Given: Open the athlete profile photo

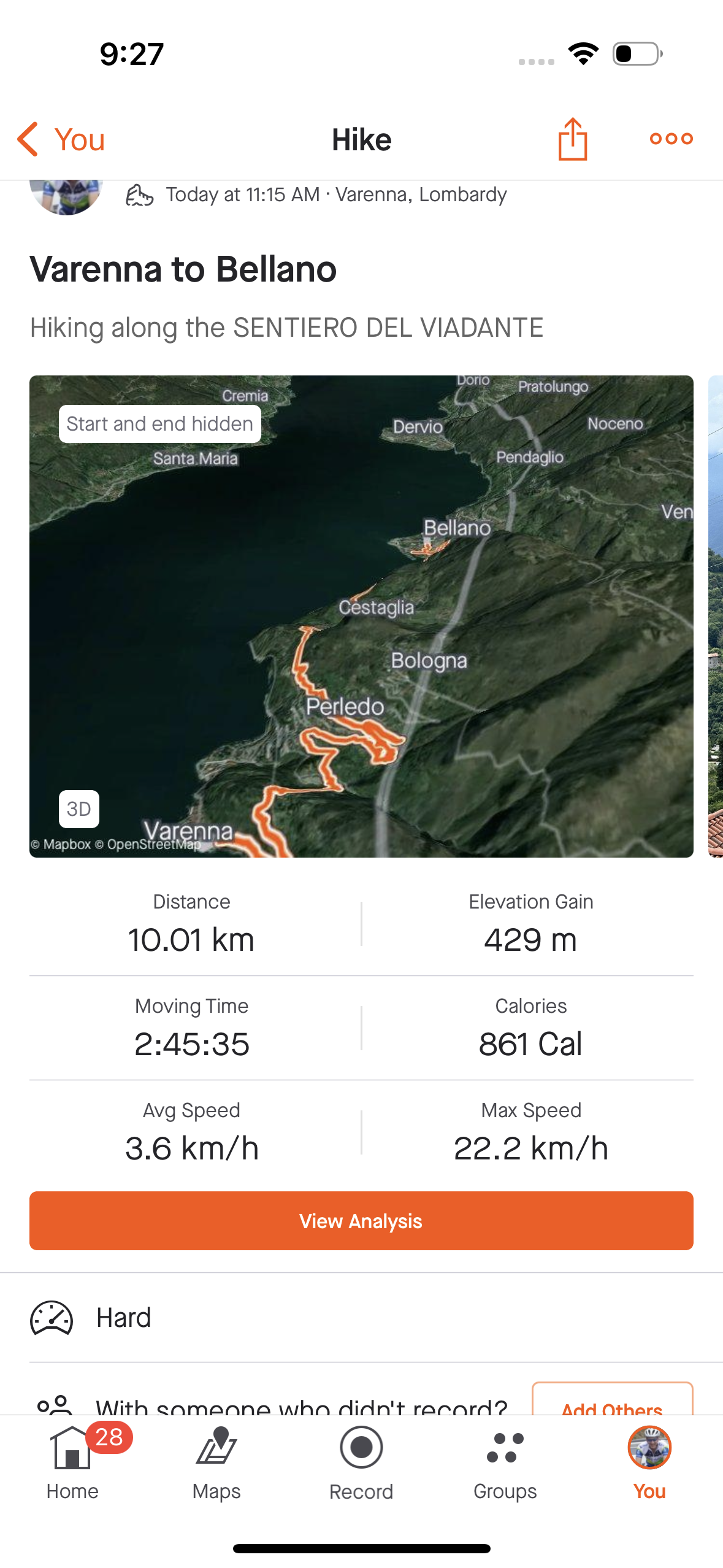Looking at the screenshot, I should [x=66, y=196].
